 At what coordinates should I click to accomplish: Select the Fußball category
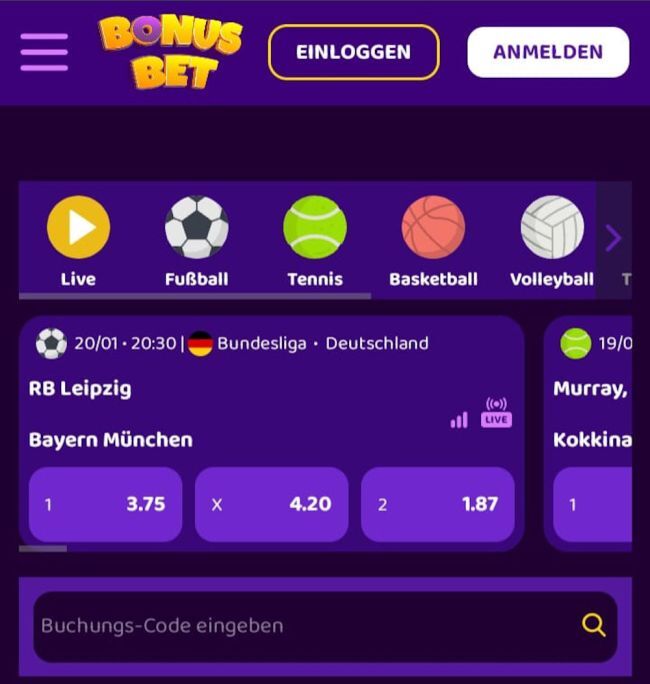pyautogui.click(x=196, y=241)
